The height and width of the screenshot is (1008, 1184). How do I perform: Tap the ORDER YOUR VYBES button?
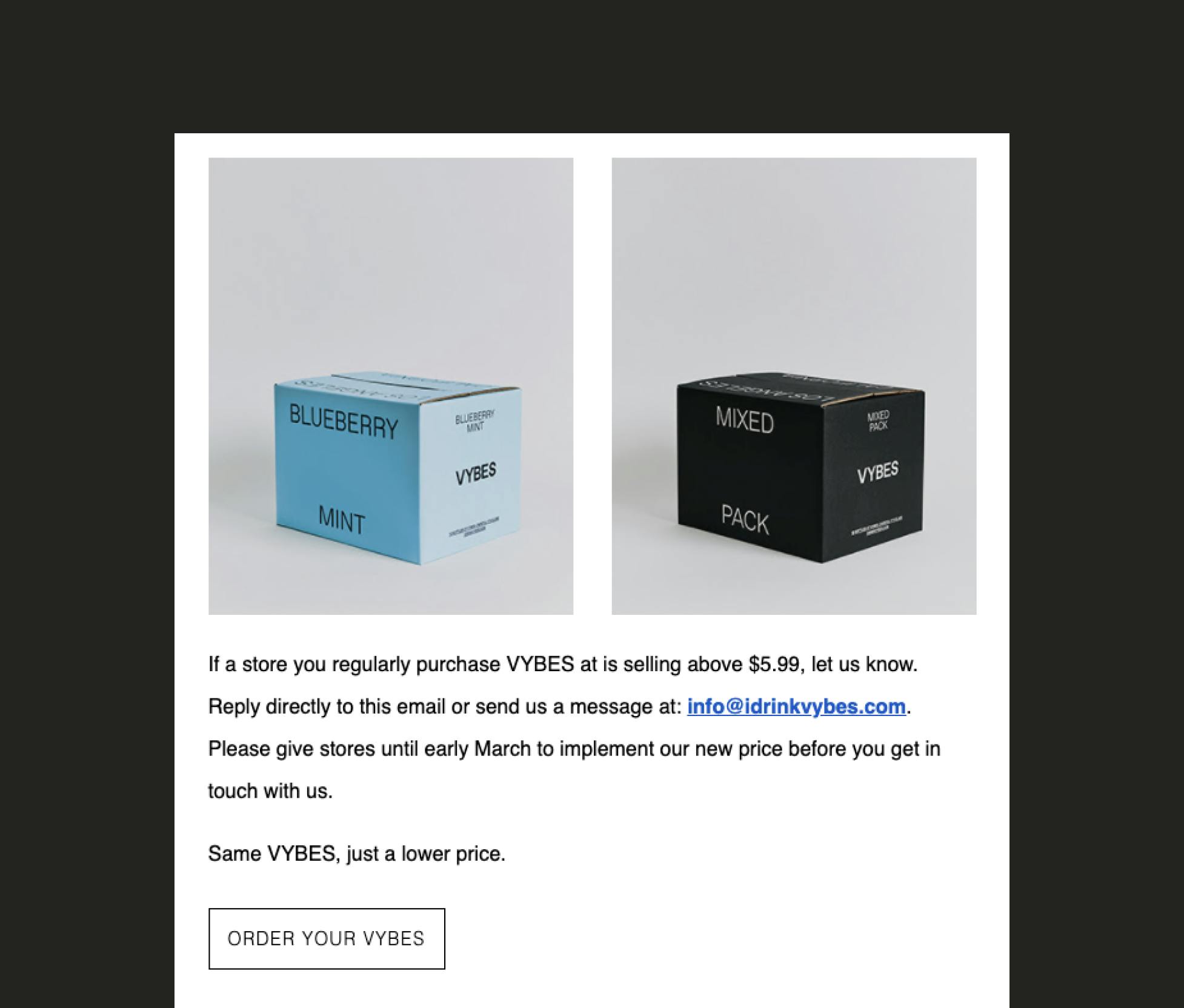[x=327, y=938]
